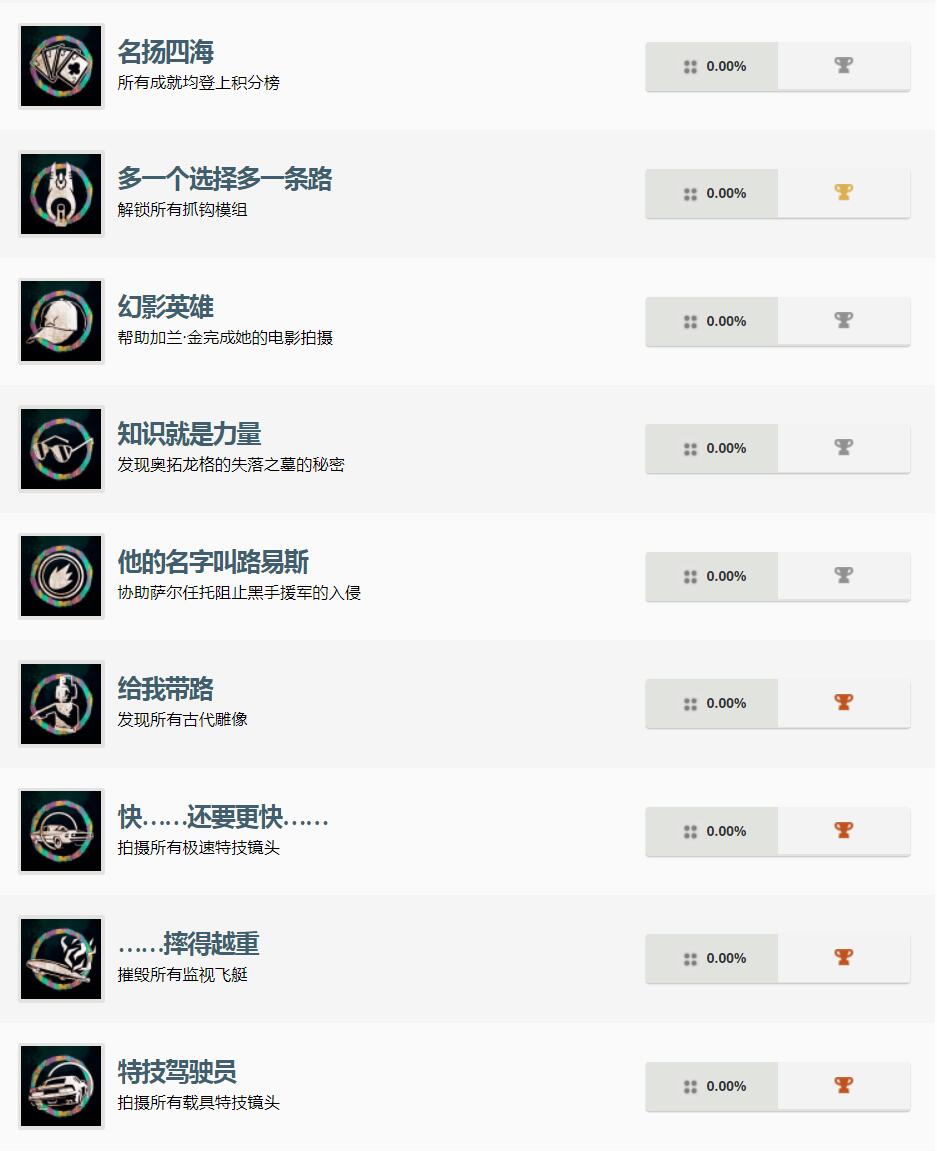Viewport: 937px width, 1151px height.
Task: View the 给我带路 trophy details
Action: 166,689
